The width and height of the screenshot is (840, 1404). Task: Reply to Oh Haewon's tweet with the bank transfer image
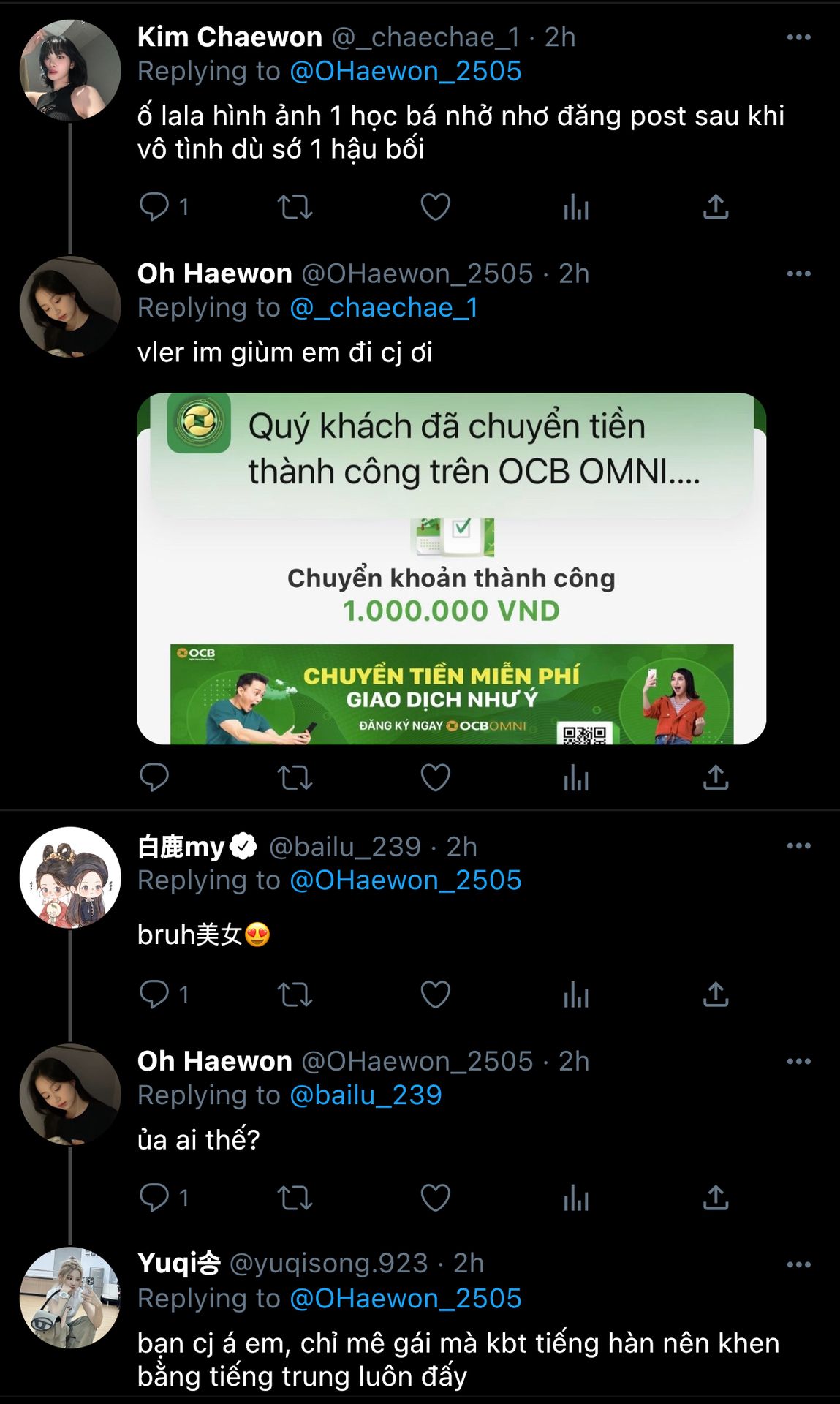154,777
